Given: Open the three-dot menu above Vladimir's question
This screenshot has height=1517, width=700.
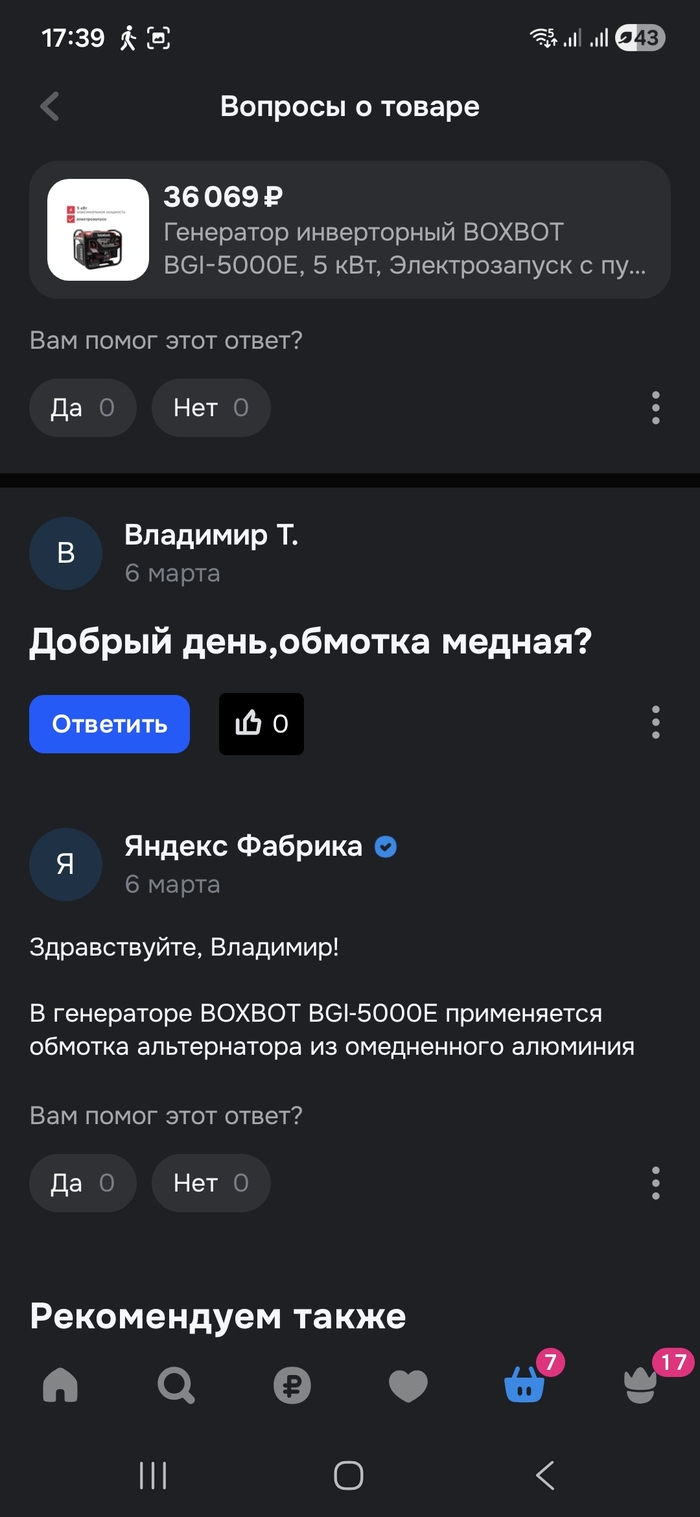Looking at the screenshot, I should point(655,408).
